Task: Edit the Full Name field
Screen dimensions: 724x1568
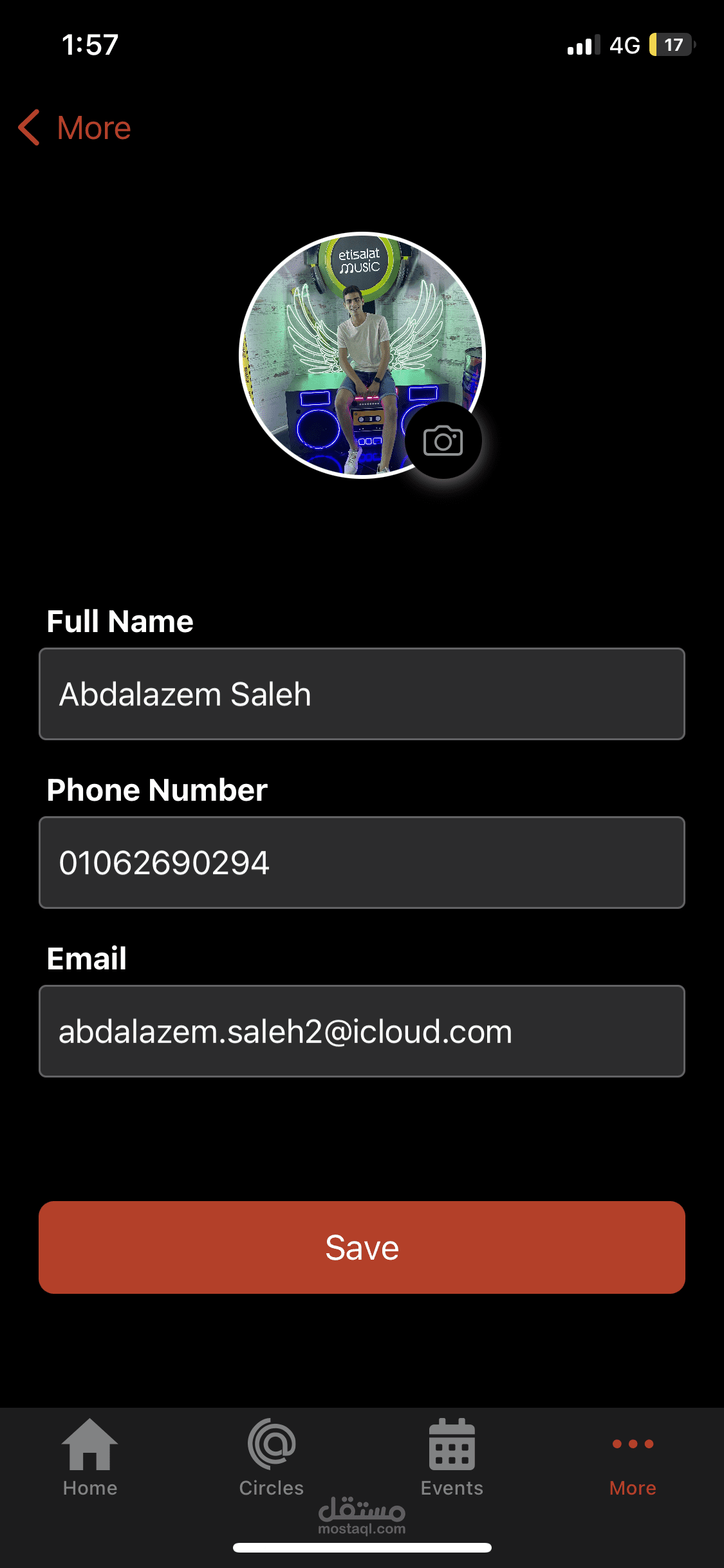Action: tap(362, 694)
